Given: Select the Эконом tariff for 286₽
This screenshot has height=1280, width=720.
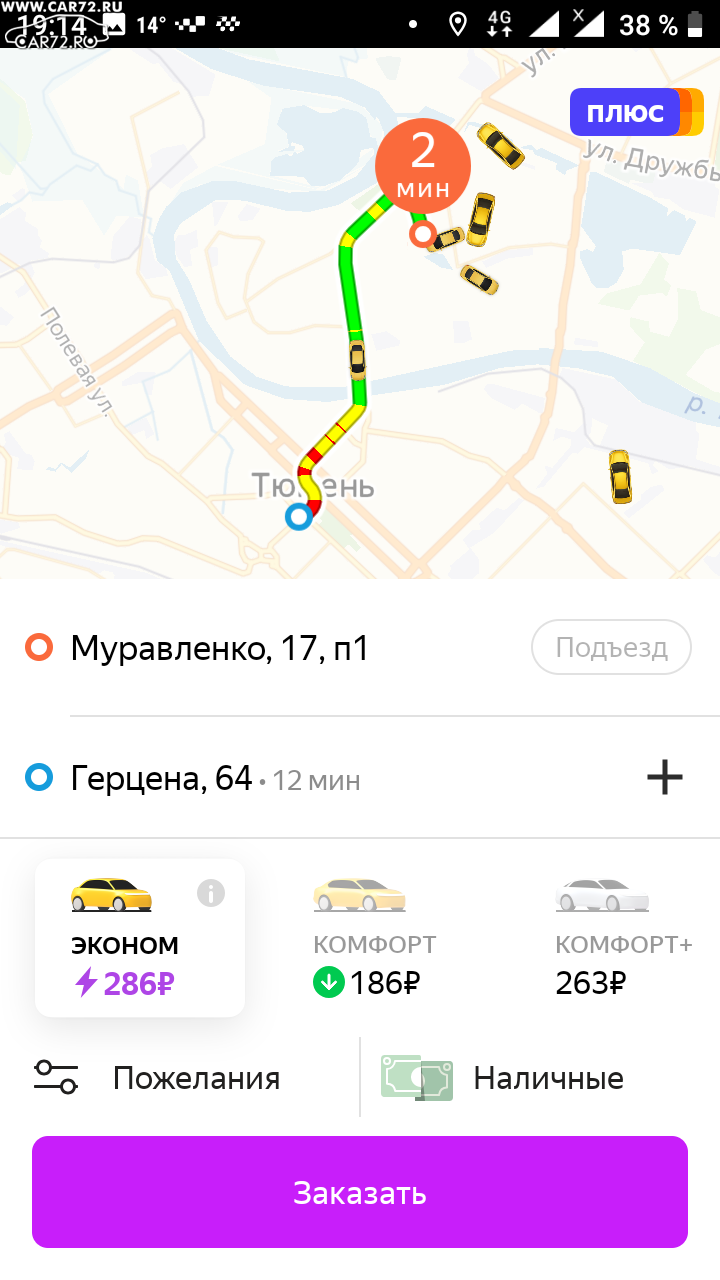Looking at the screenshot, I should (140, 938).
